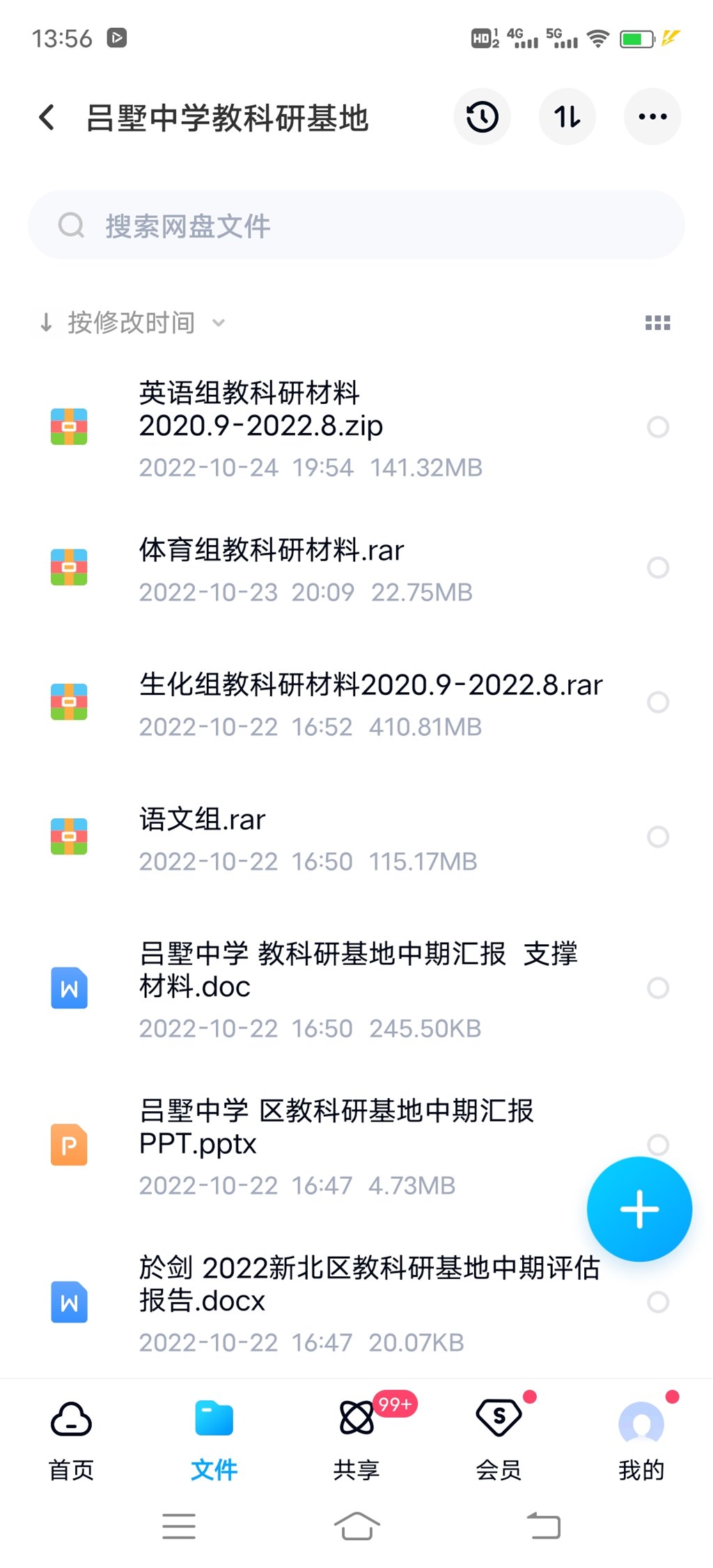
Task: Expand the 按修改时间 sort dropdown
Action: (132, 322)
